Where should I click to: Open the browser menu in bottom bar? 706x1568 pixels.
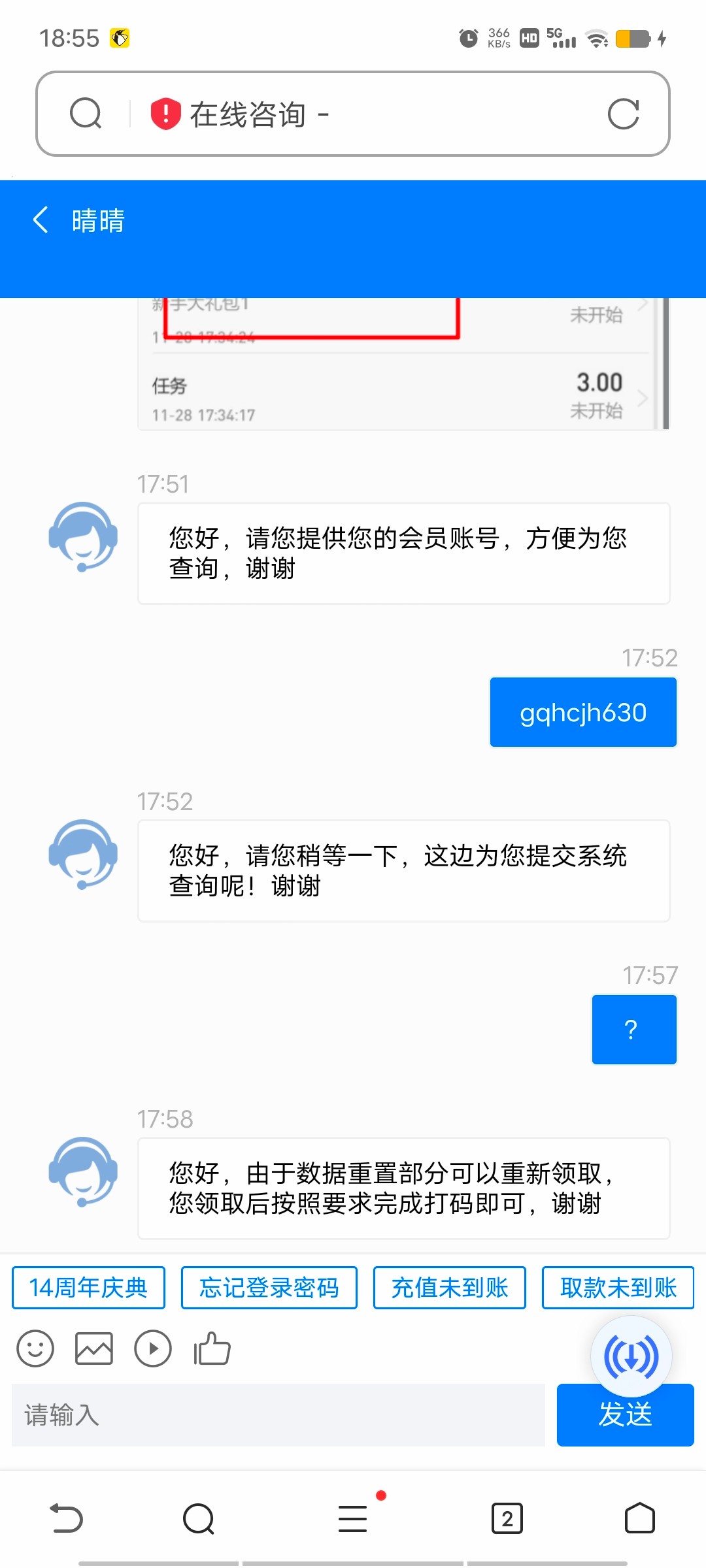353,1518
